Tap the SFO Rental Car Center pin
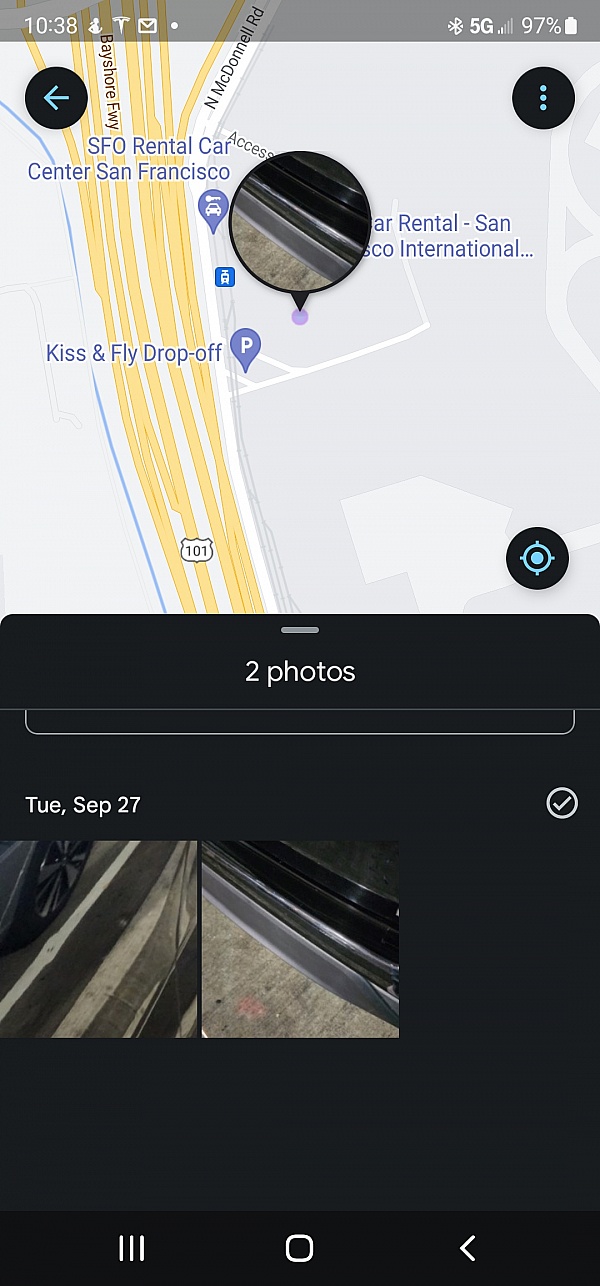600x1286 pixels. tap(212, 208)
